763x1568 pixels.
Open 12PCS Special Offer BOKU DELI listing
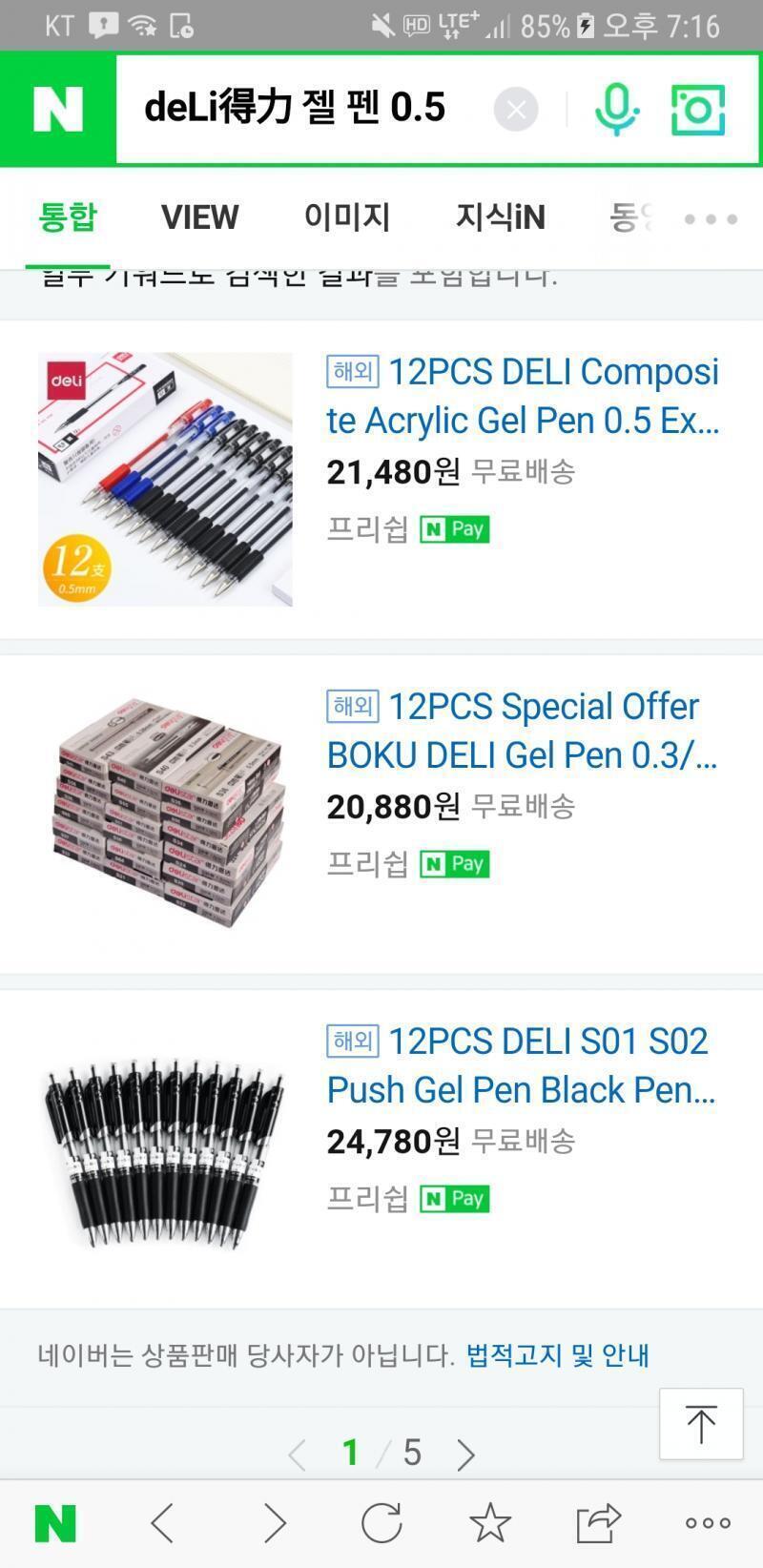[x=523, y=730]
